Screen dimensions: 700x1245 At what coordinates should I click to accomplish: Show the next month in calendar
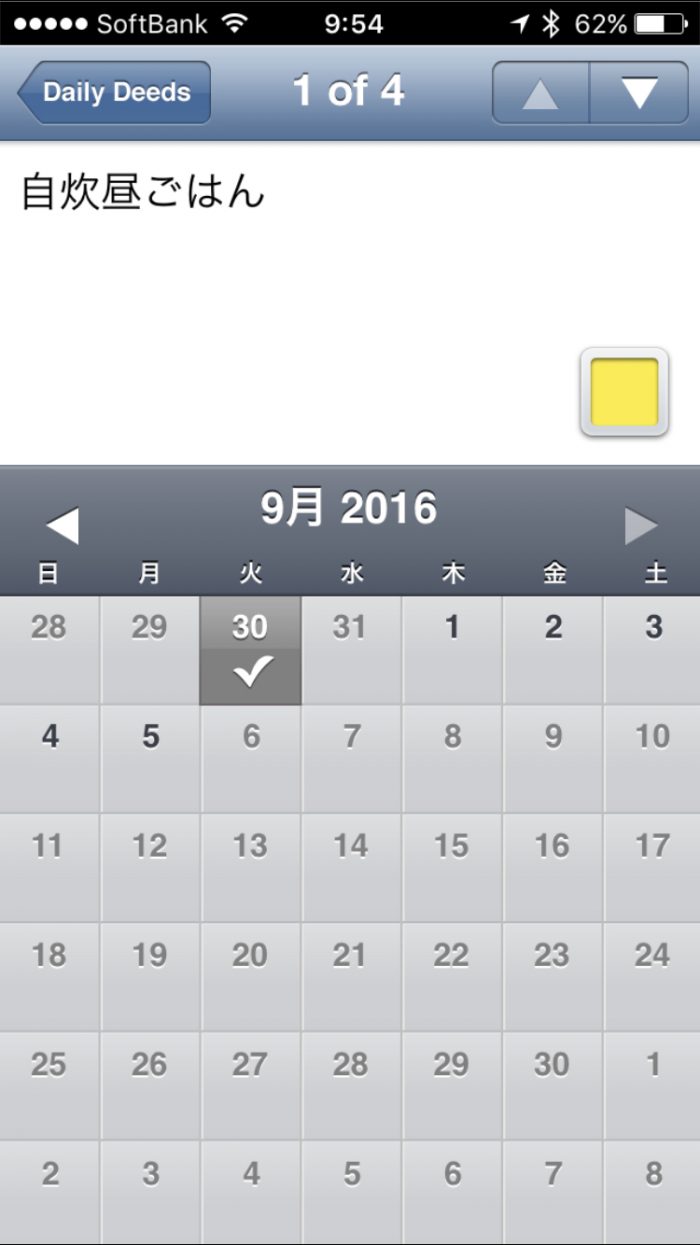641,525
